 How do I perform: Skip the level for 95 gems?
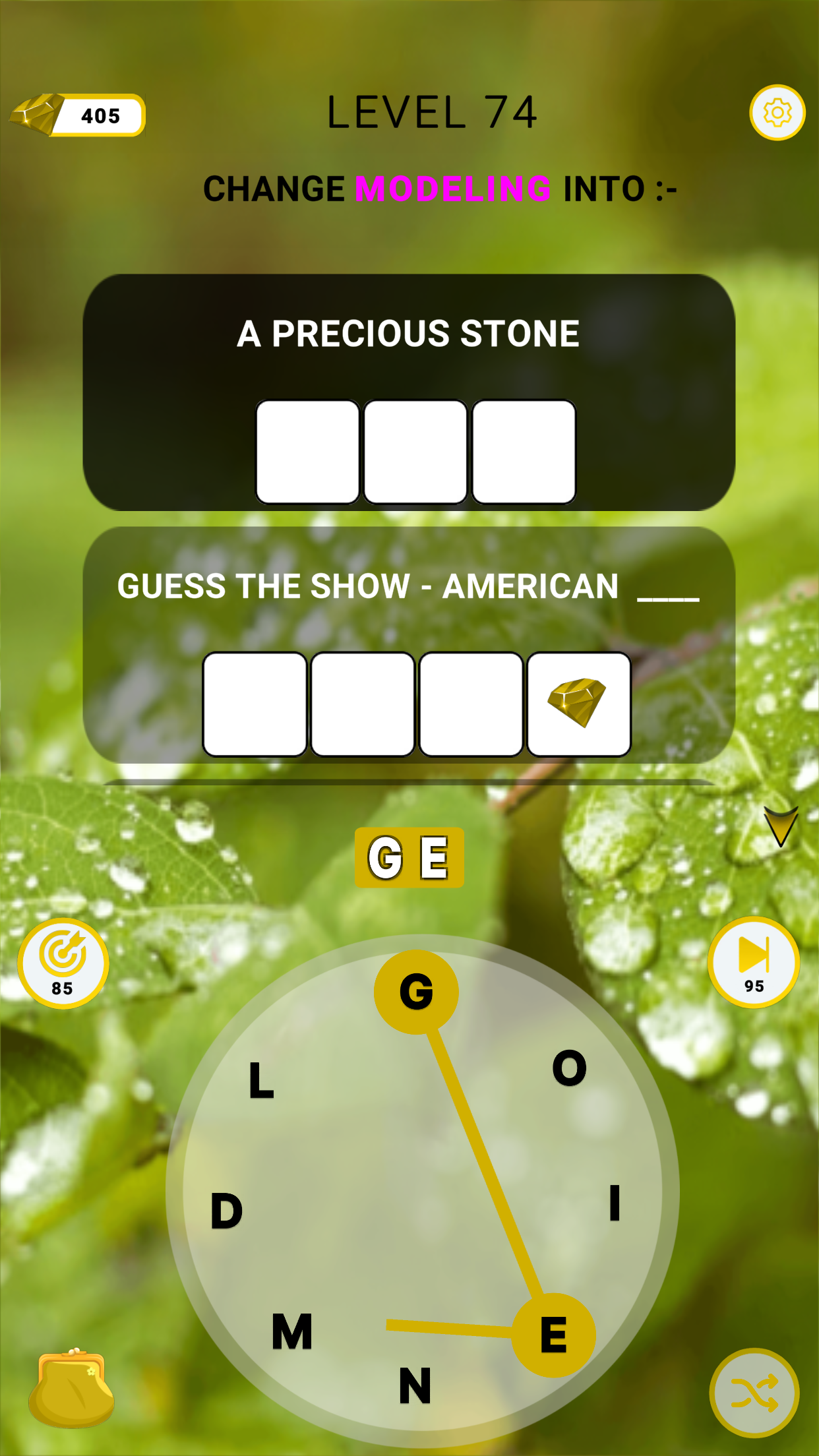[754, 962]
